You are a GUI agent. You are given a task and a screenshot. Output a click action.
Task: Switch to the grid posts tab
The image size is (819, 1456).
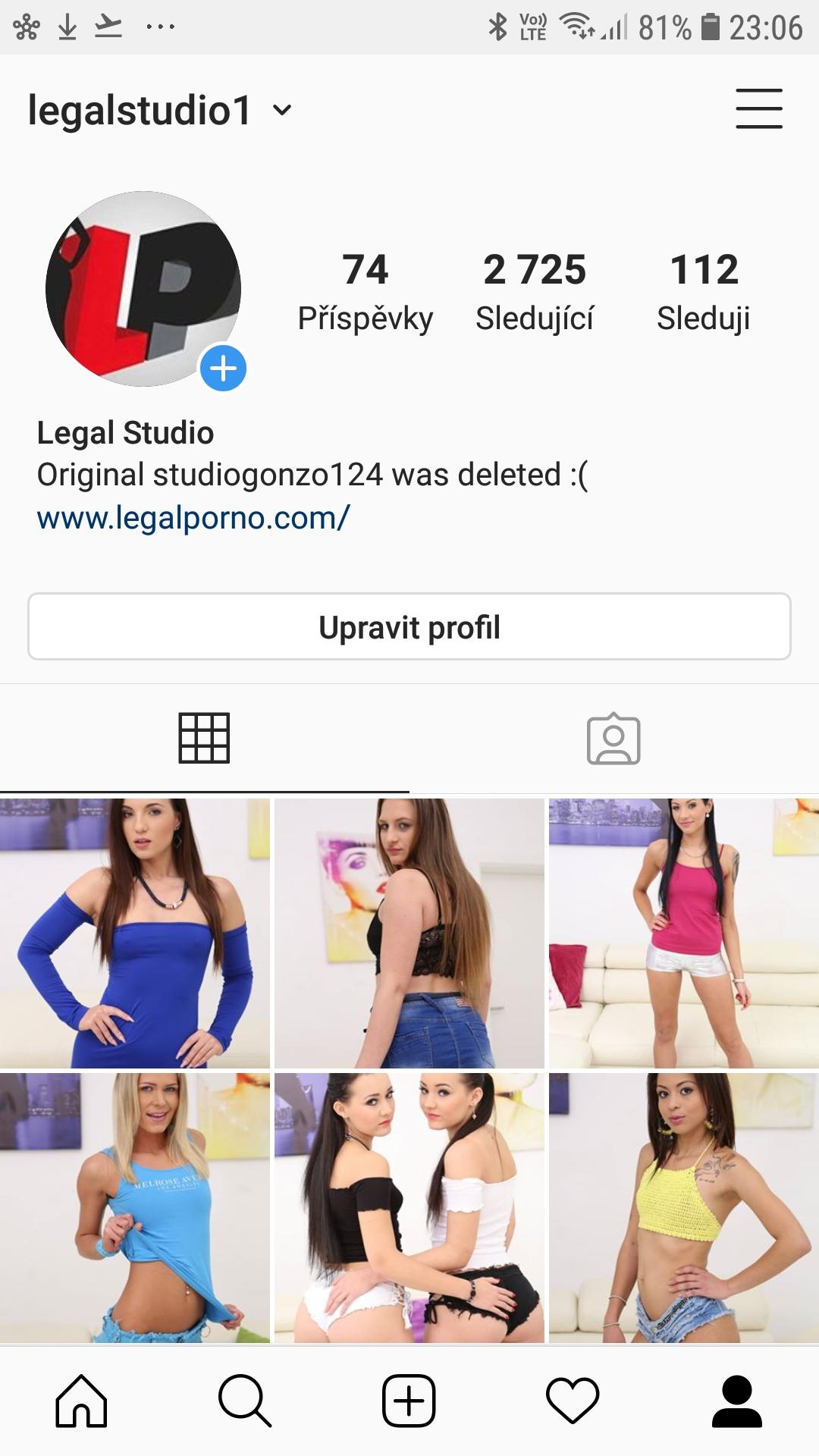click(204, 738)
